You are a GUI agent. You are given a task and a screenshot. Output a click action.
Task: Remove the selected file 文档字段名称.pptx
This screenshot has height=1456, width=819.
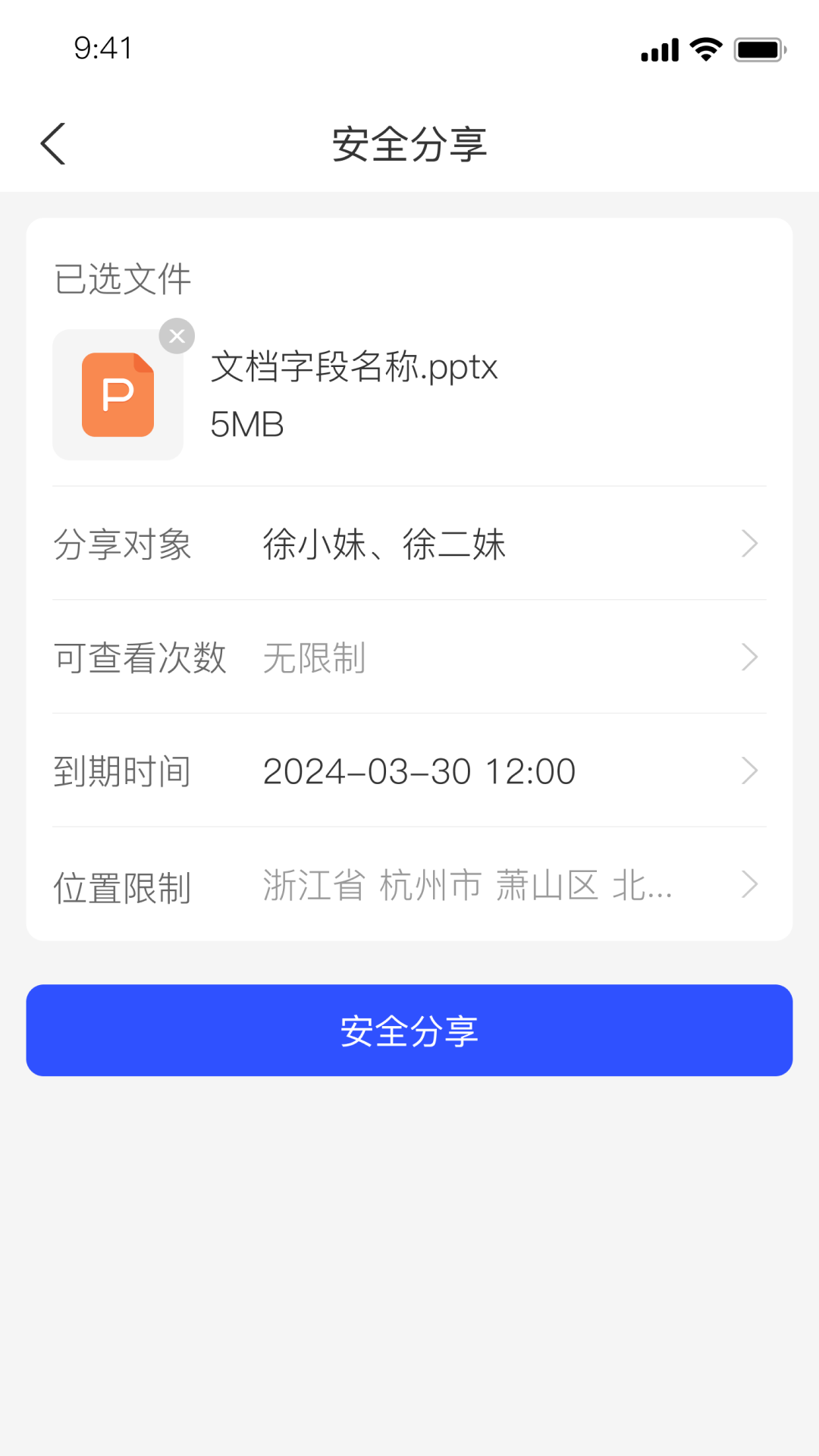click(177, 336)
